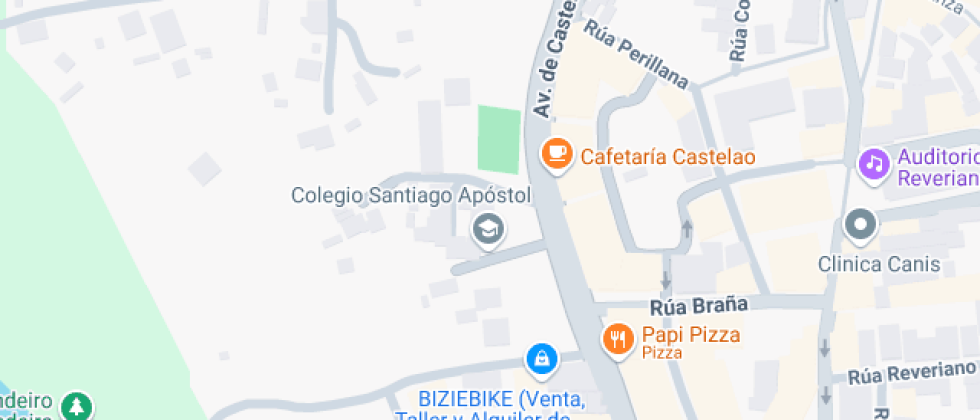
Task: Open the Auditorio Reveriano music venue marker
Action: [875, 164]
